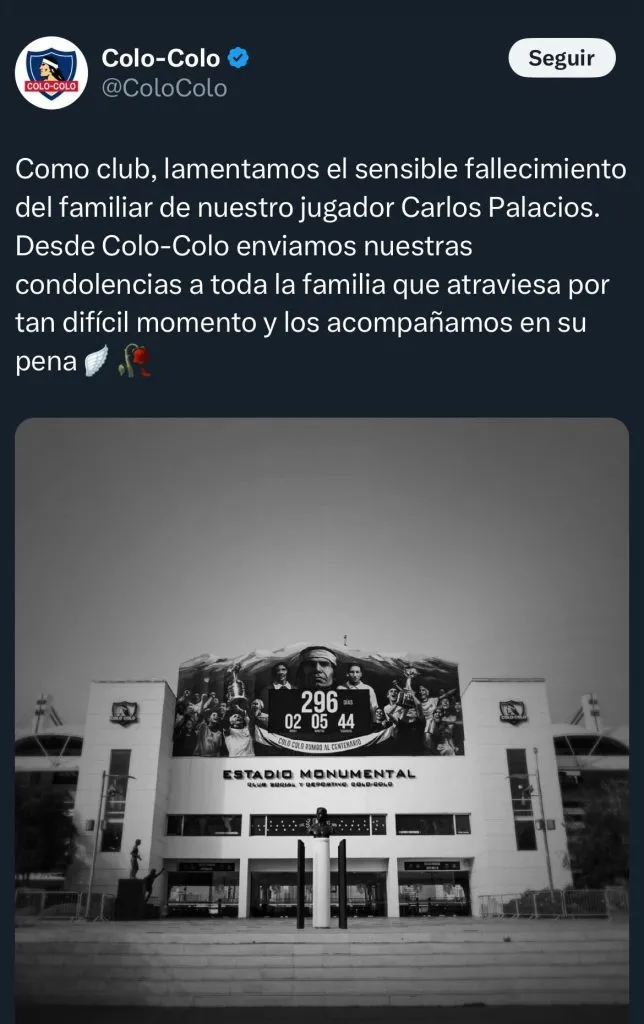Follow Colo-Colo with the Seguir button
Viewport: 644px width, 1024px height.
[561, 58]
